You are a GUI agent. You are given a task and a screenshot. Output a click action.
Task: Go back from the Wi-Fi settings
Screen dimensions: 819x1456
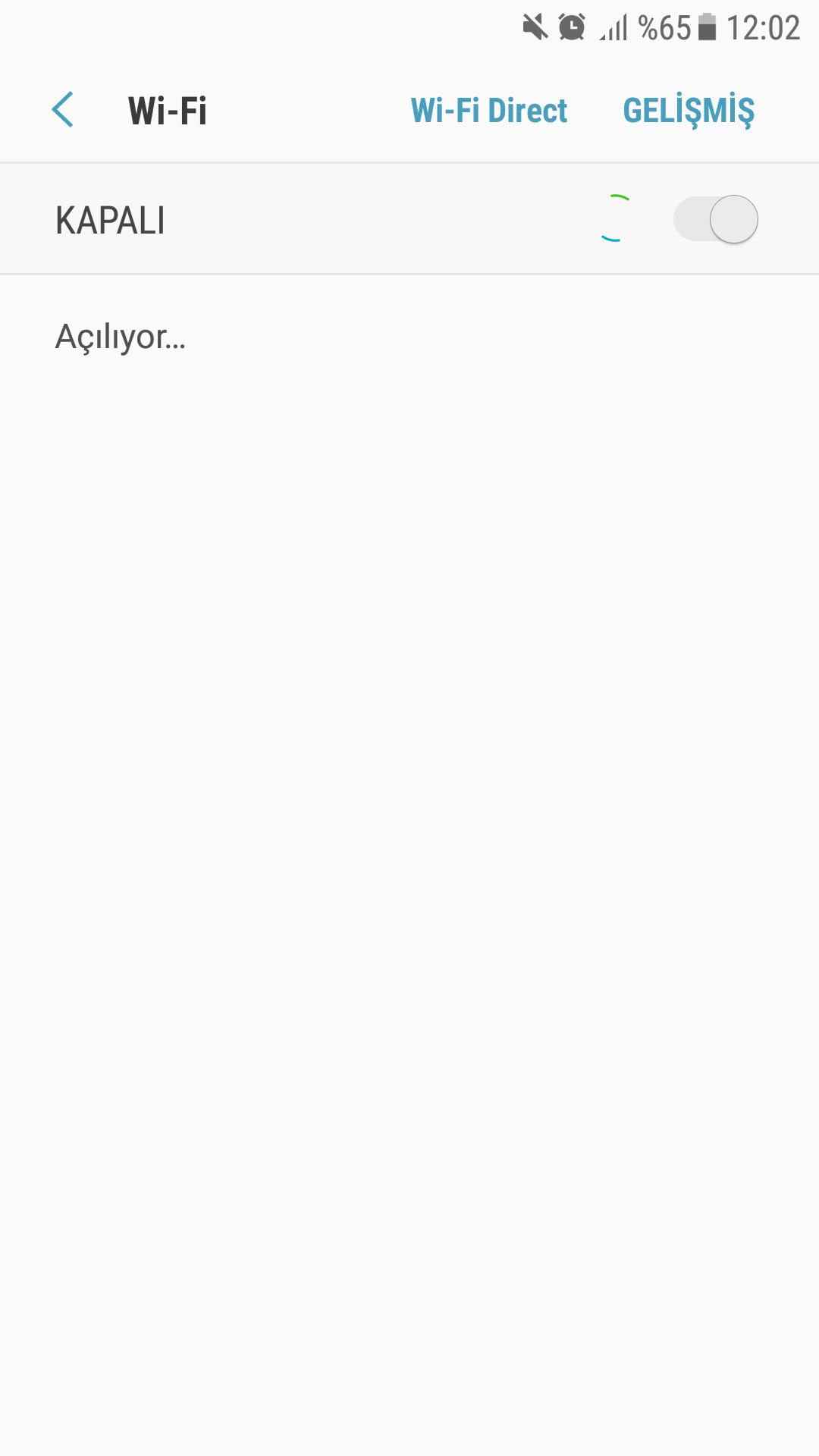[63, 110]
